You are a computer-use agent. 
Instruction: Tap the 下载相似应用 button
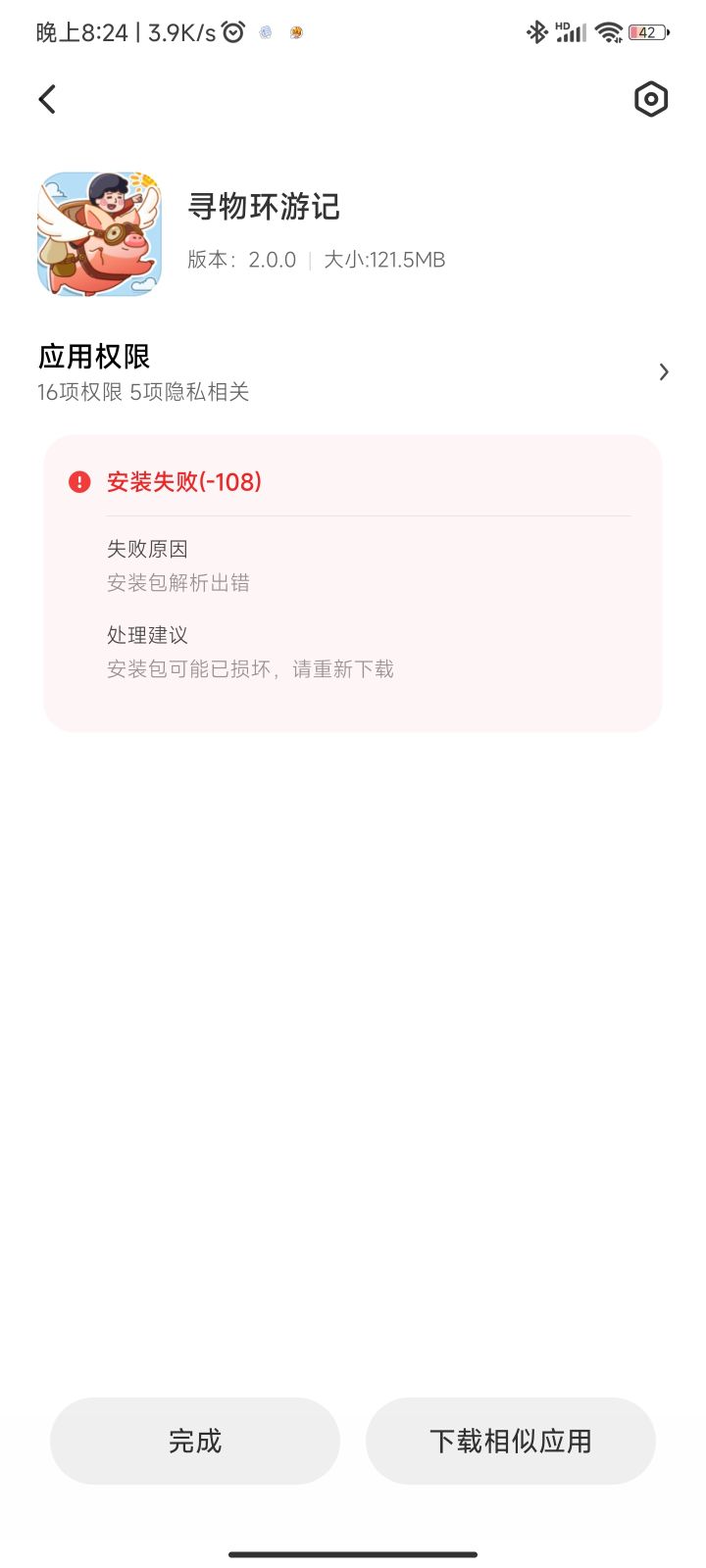point(511,1441)
